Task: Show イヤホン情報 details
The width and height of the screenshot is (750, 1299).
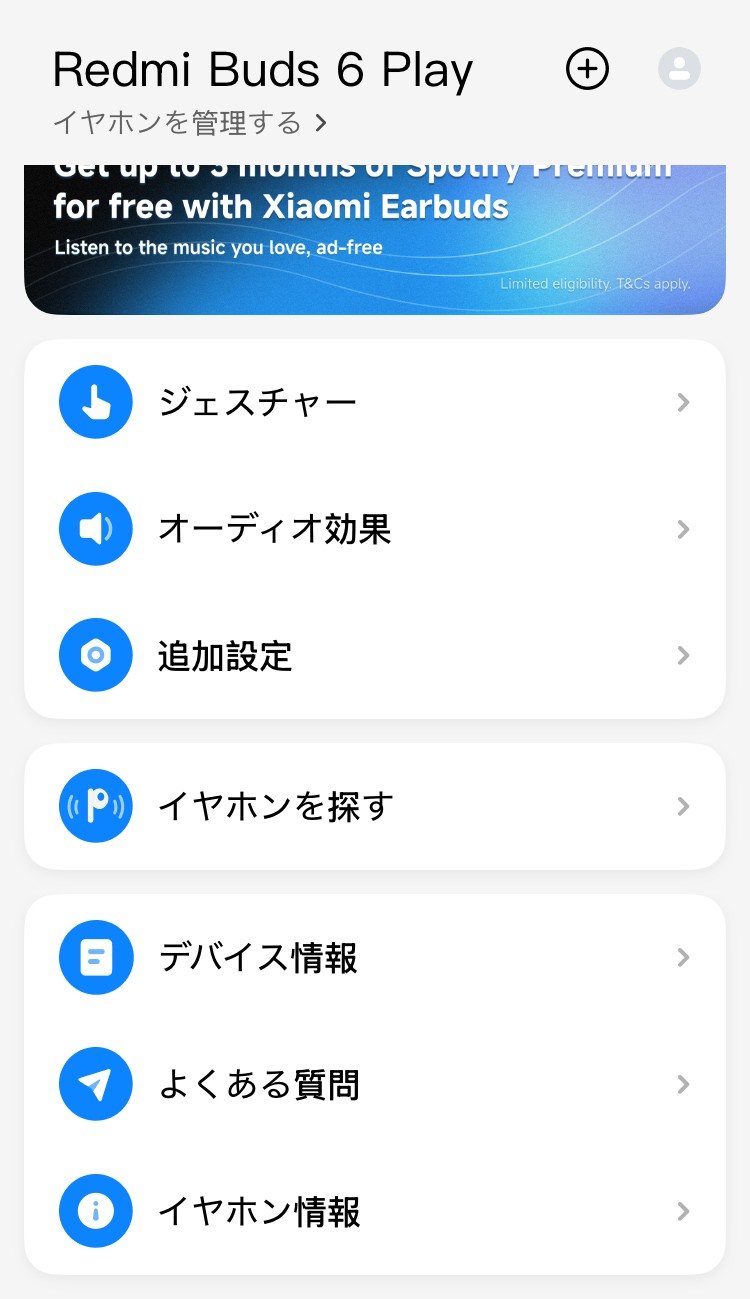Action: click(375, 1212)
